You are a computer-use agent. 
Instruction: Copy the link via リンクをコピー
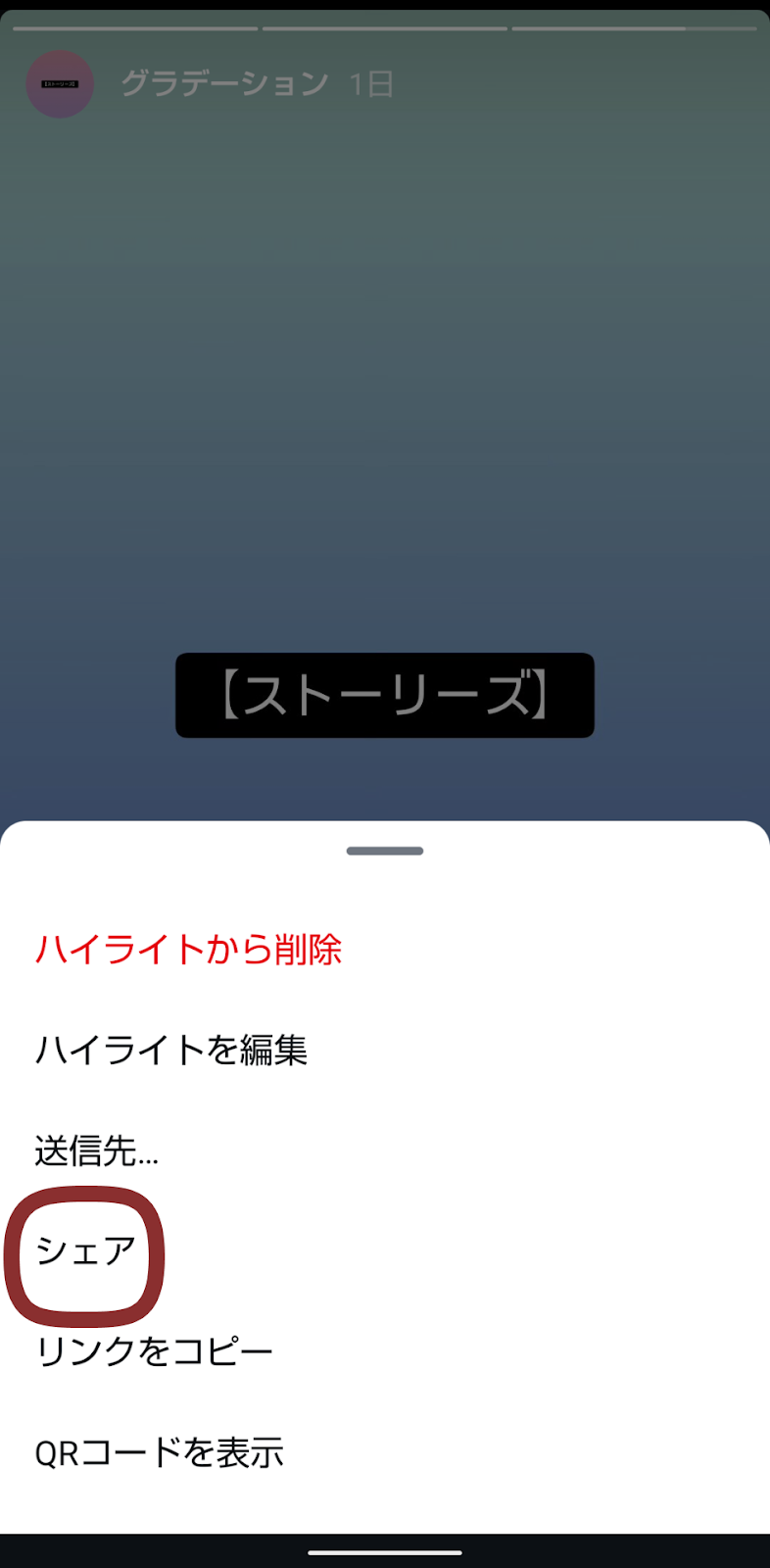(154, 1352)
